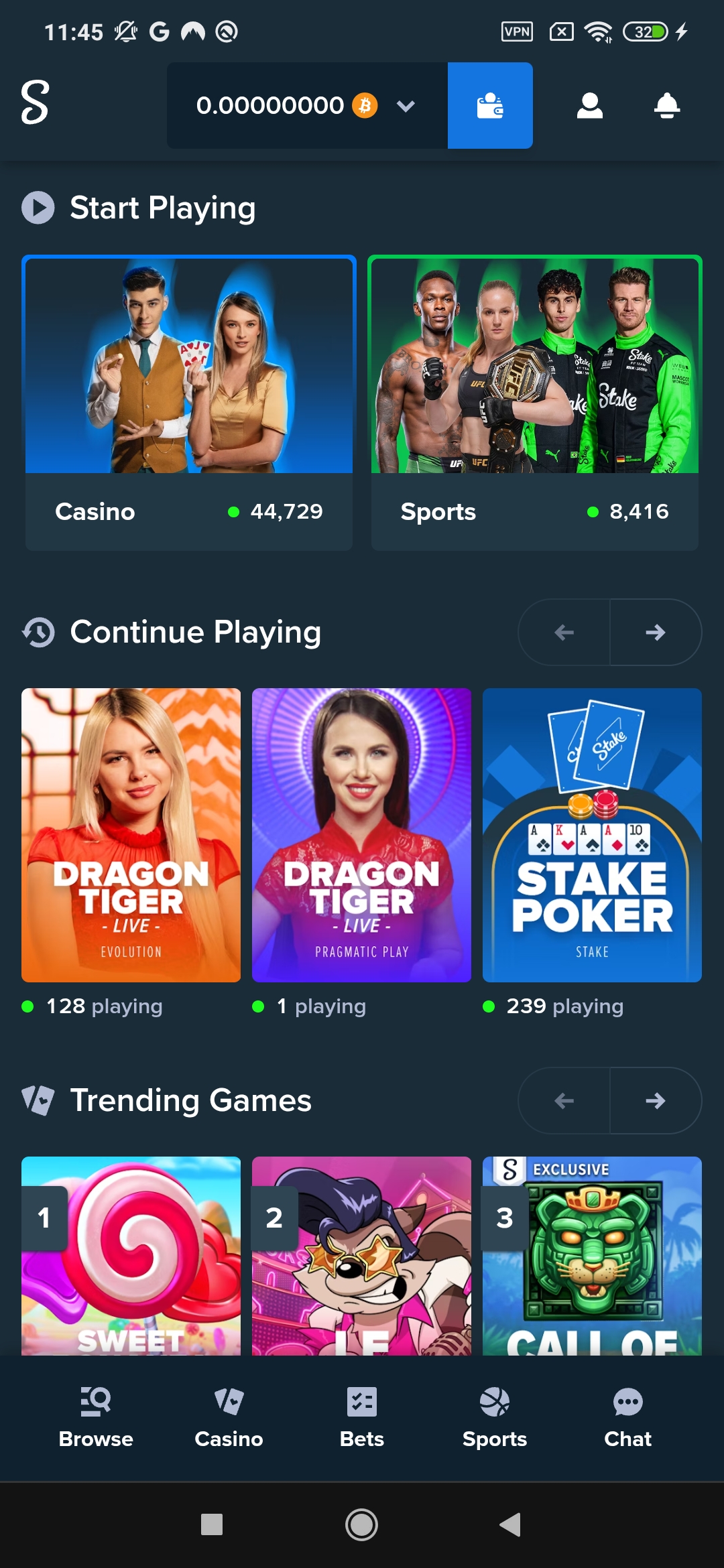This screenshot has width=724, height=1568.
Task: Open the wallet icon next to balance
Action: click(x=490, y=105)
